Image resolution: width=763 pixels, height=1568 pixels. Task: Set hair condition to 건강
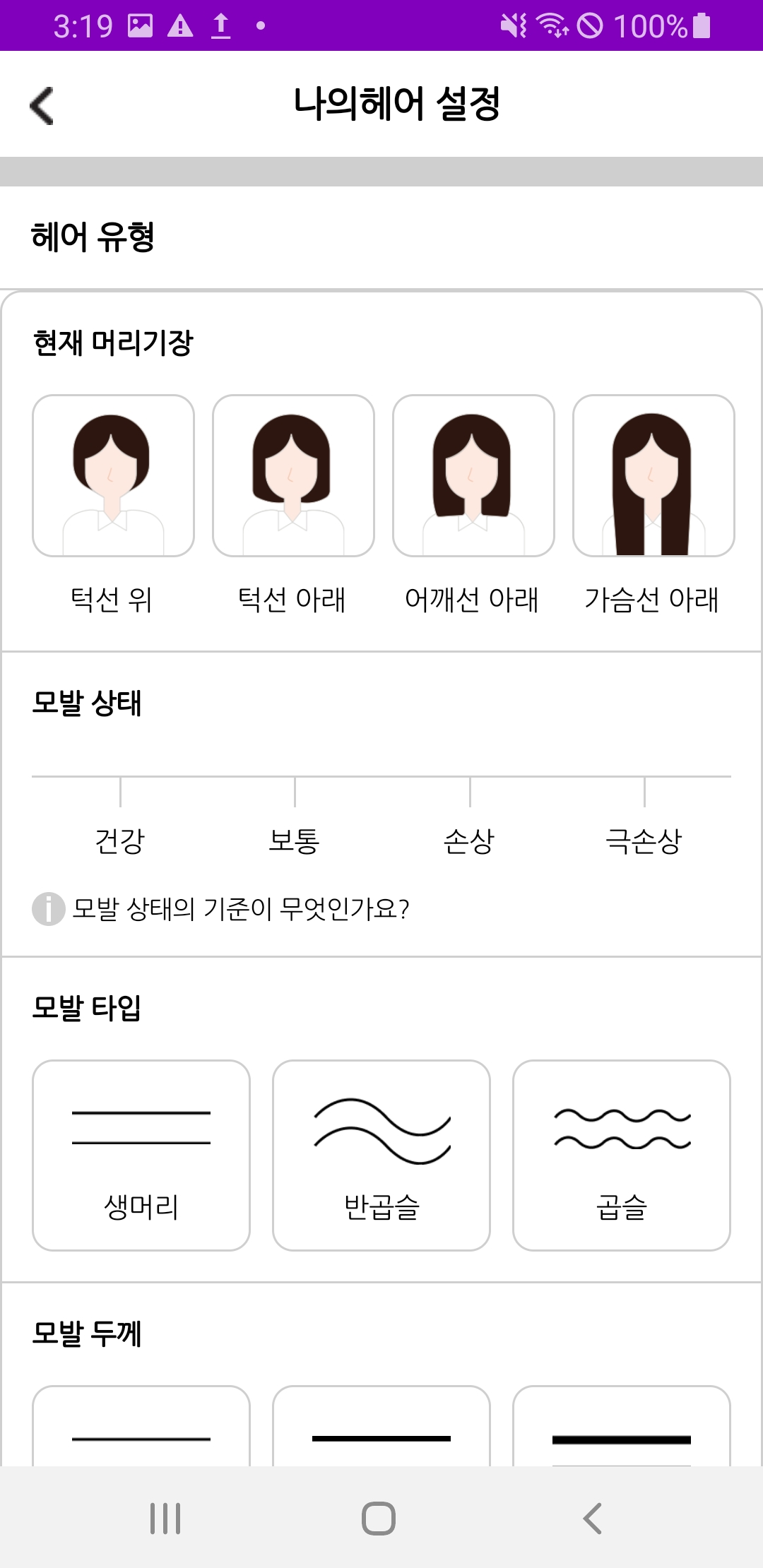(120, 841)
